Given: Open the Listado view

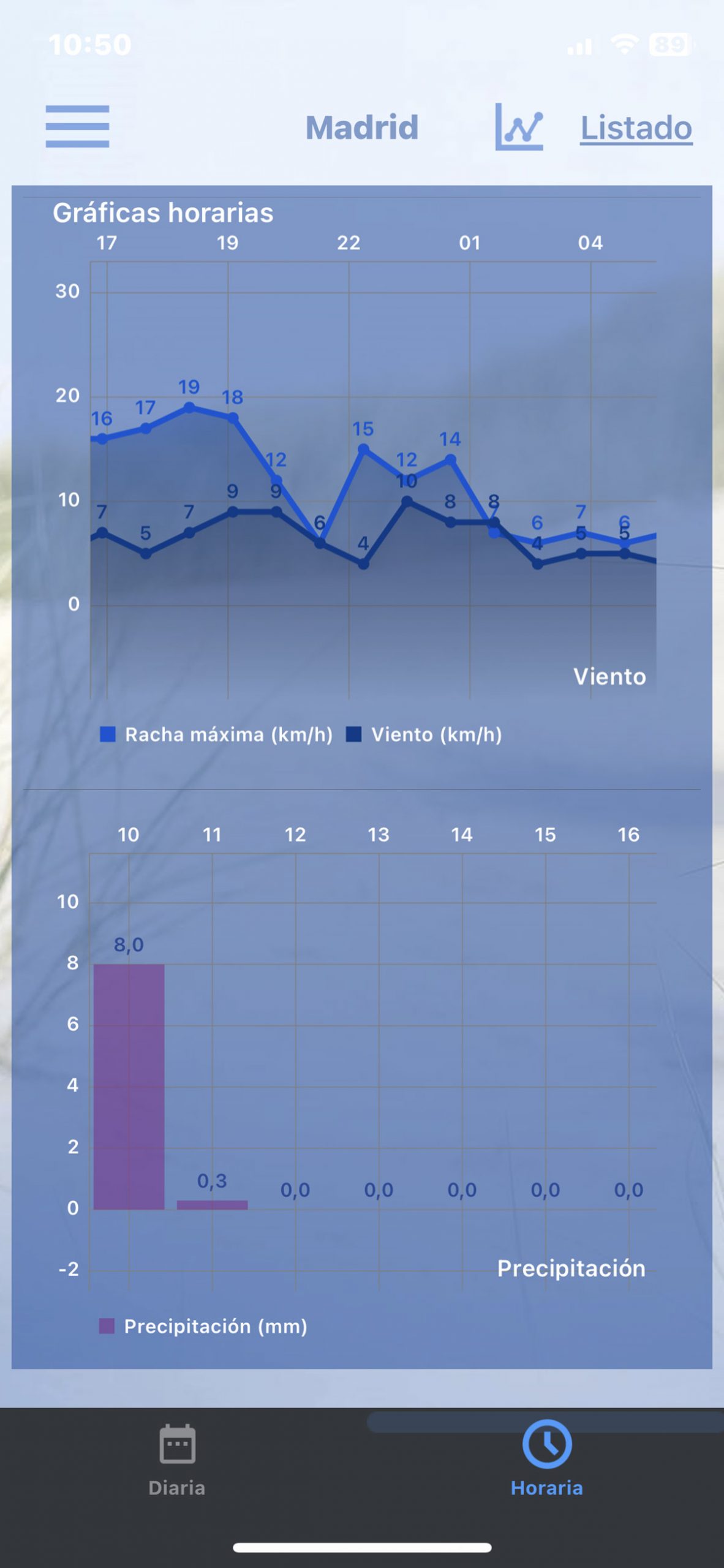Looking at the screenshot, I should pos(635,128).
